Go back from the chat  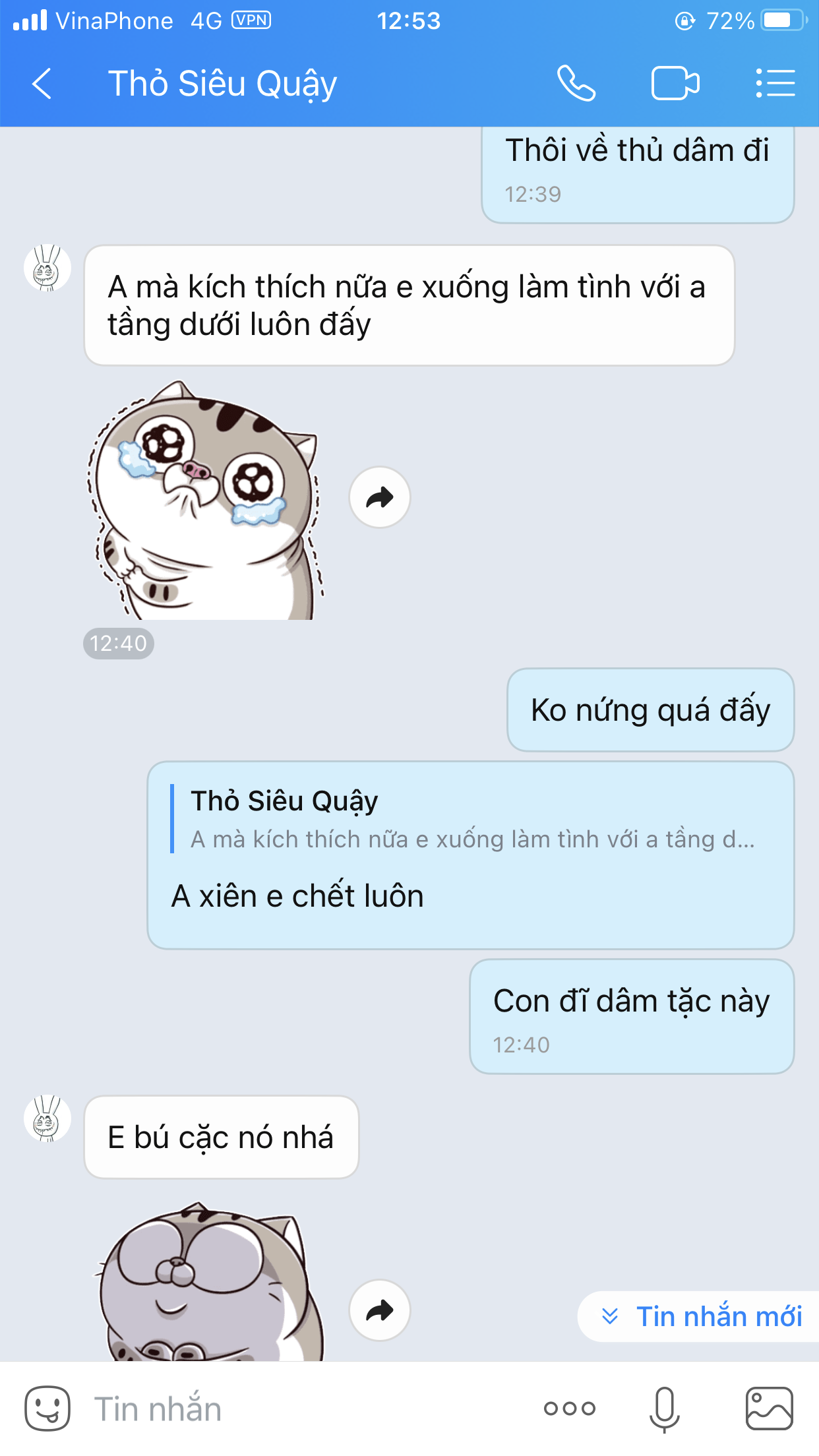tap(42, 84)
